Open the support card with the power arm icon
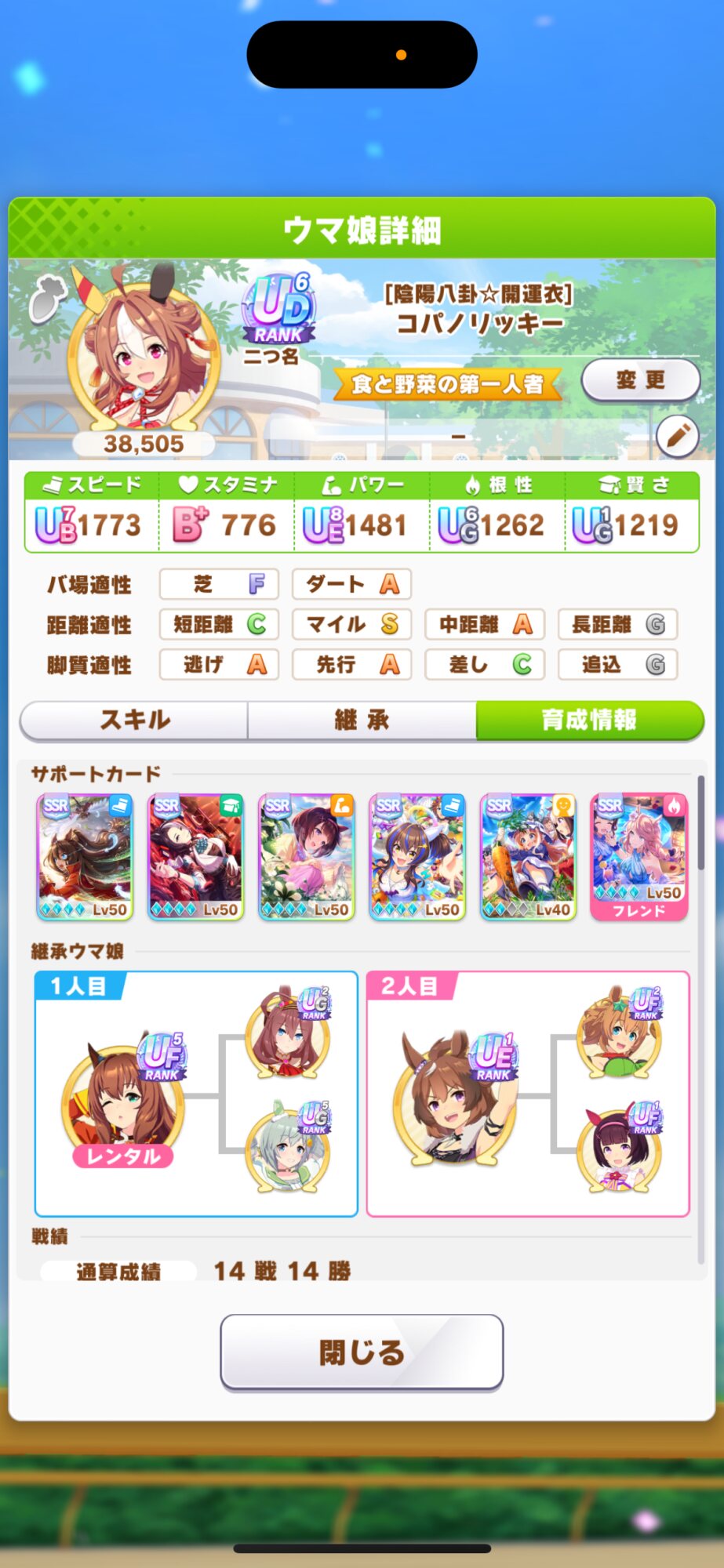The height and width of the screenshot is (1568, 724). tap(307, 856)
